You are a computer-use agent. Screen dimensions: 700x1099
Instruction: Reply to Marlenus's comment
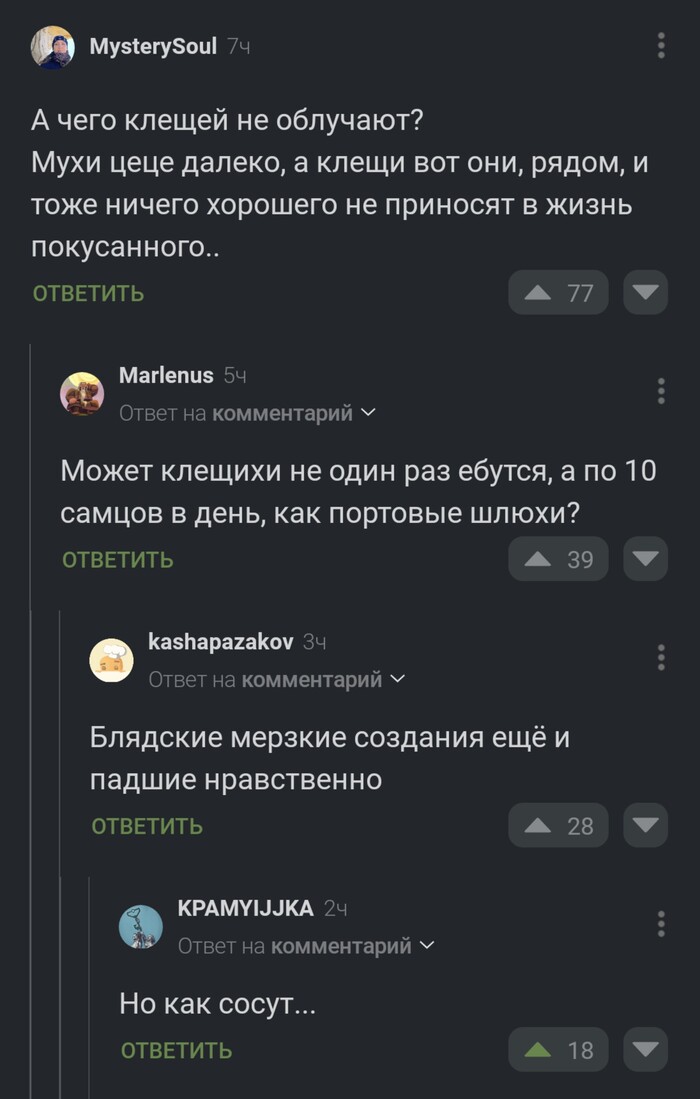pyautogui.click(x=118, y=560)
